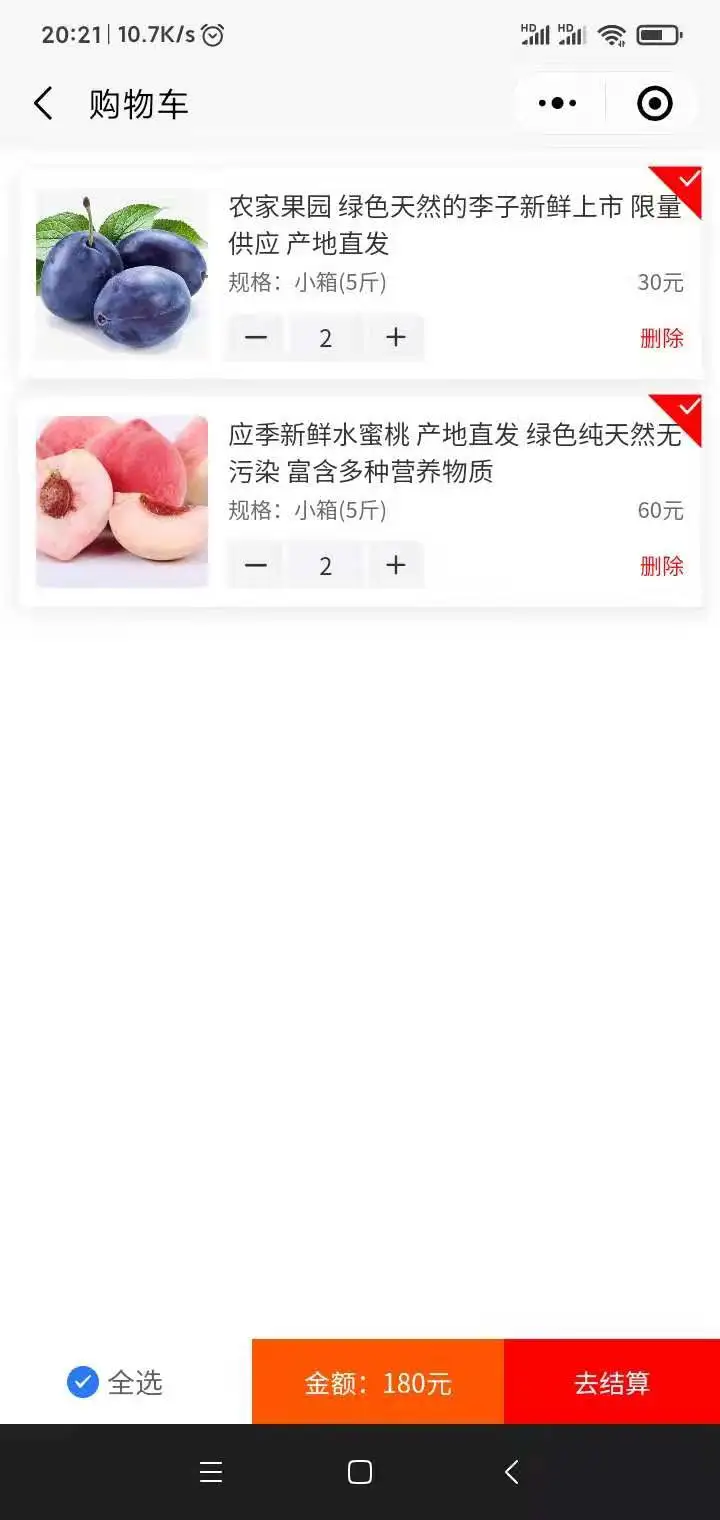This screenshot has height=1520, width=720.
Task: Deselect the plum item's red checkmark
Action: click(678, 190)
